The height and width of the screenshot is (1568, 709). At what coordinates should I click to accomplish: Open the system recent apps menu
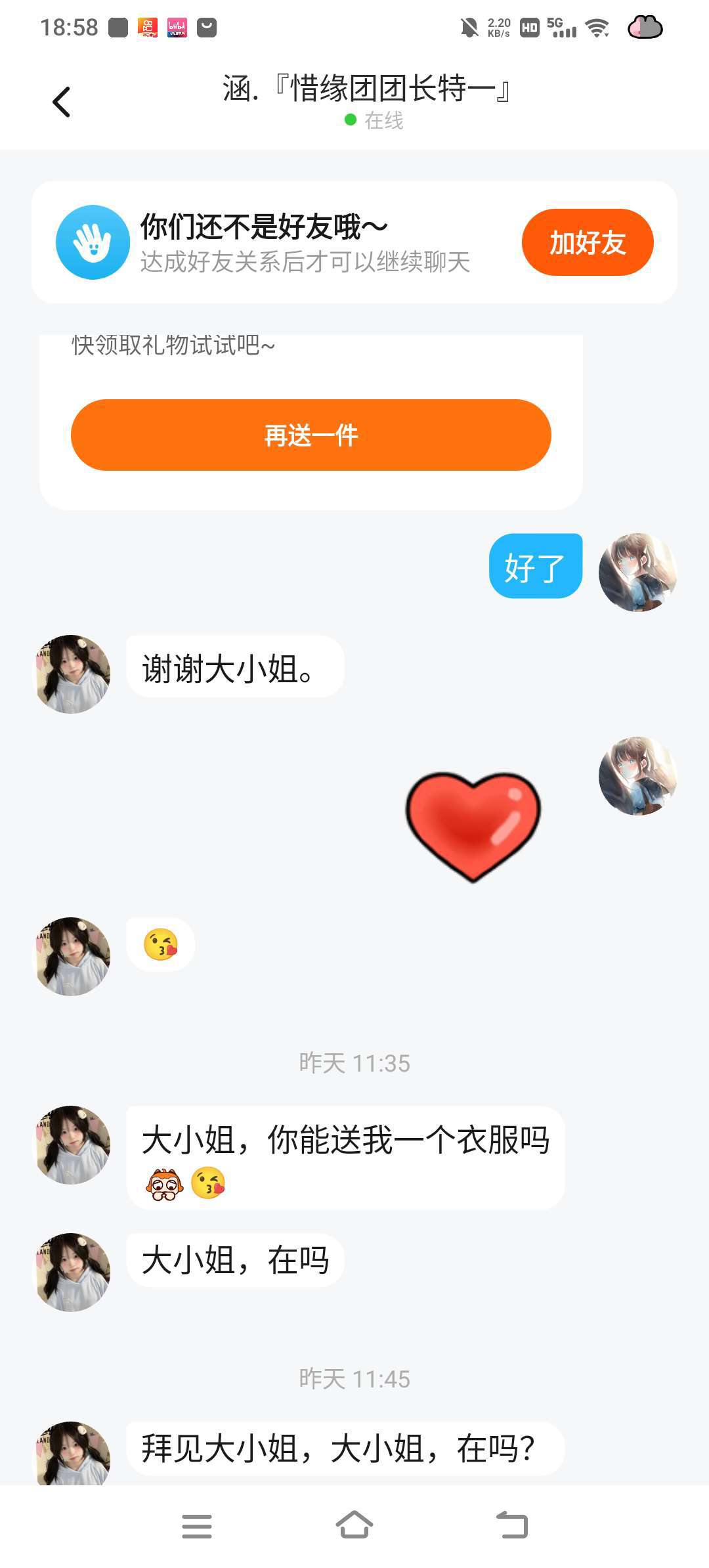coord(196,1526)
